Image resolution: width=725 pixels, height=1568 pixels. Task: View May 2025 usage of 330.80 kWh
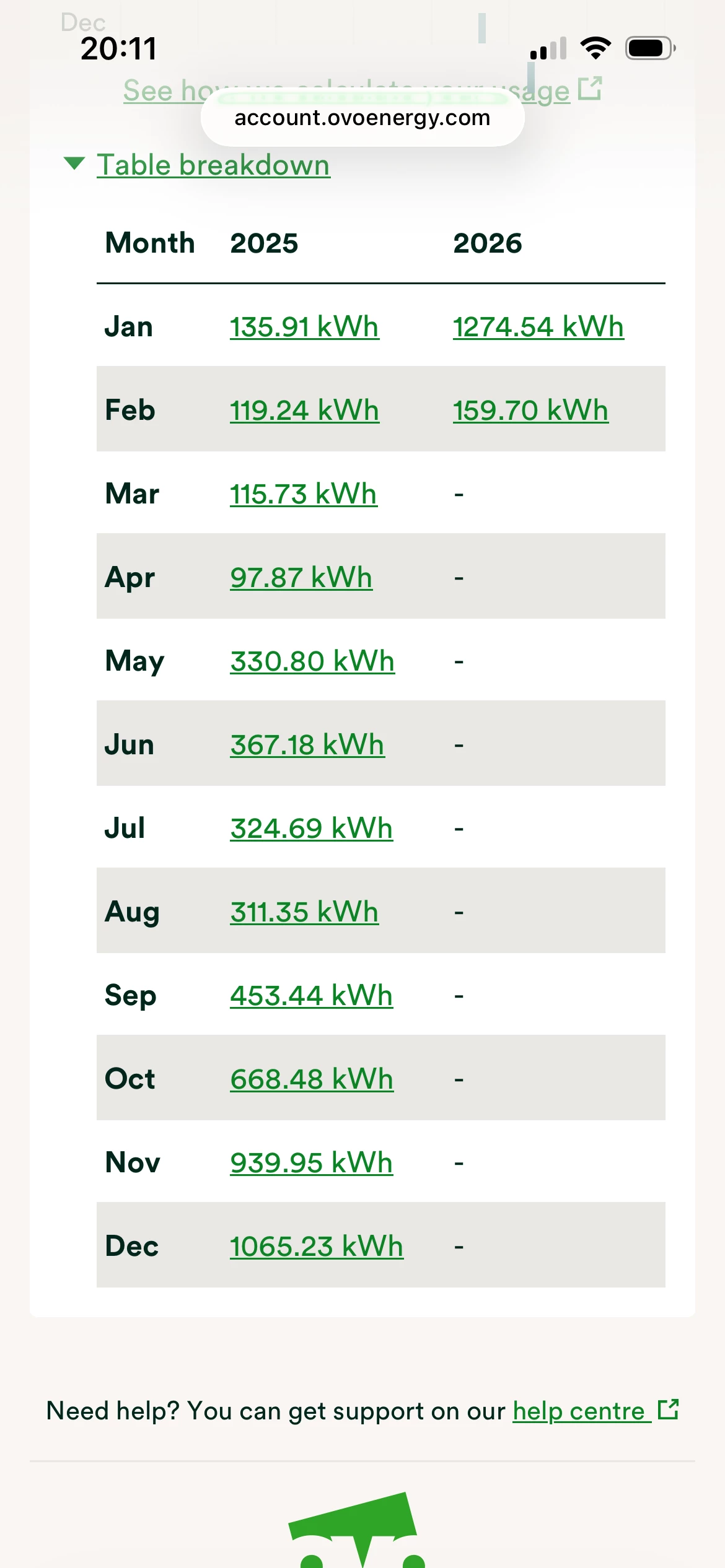click(x=312, y=661)
